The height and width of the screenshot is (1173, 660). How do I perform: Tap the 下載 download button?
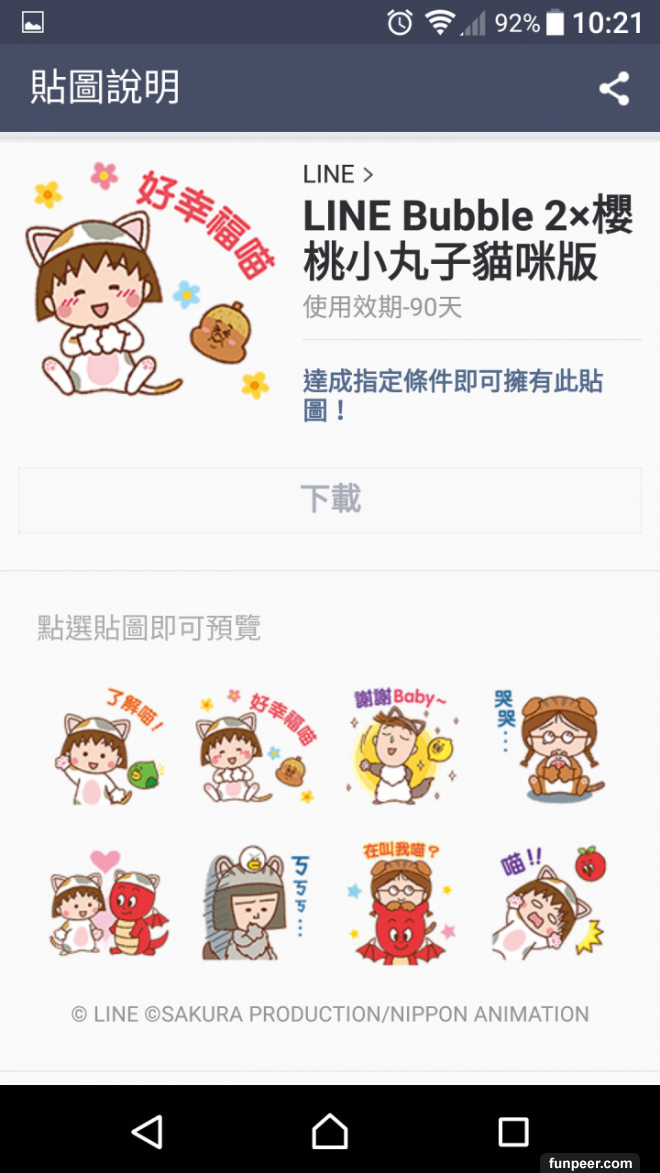pyautogui.click(x=330, y=499)
